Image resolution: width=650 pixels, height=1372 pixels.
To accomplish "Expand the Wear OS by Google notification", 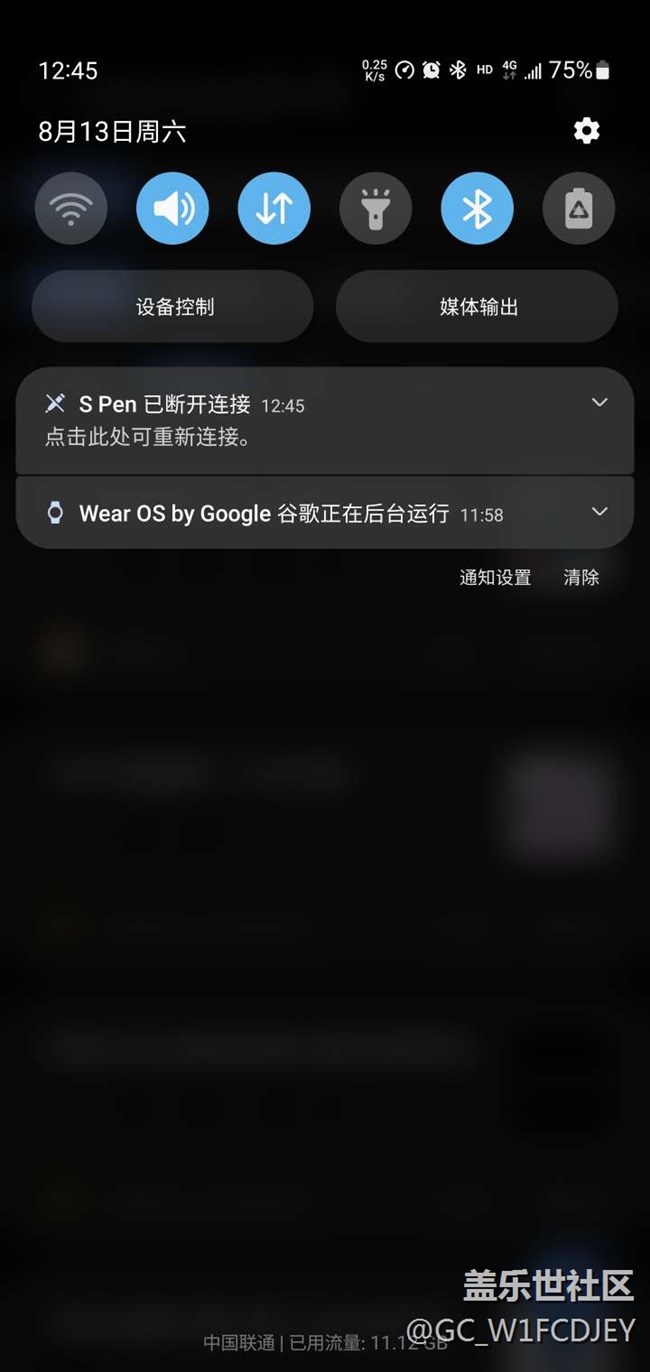I will tap(599, 512).
